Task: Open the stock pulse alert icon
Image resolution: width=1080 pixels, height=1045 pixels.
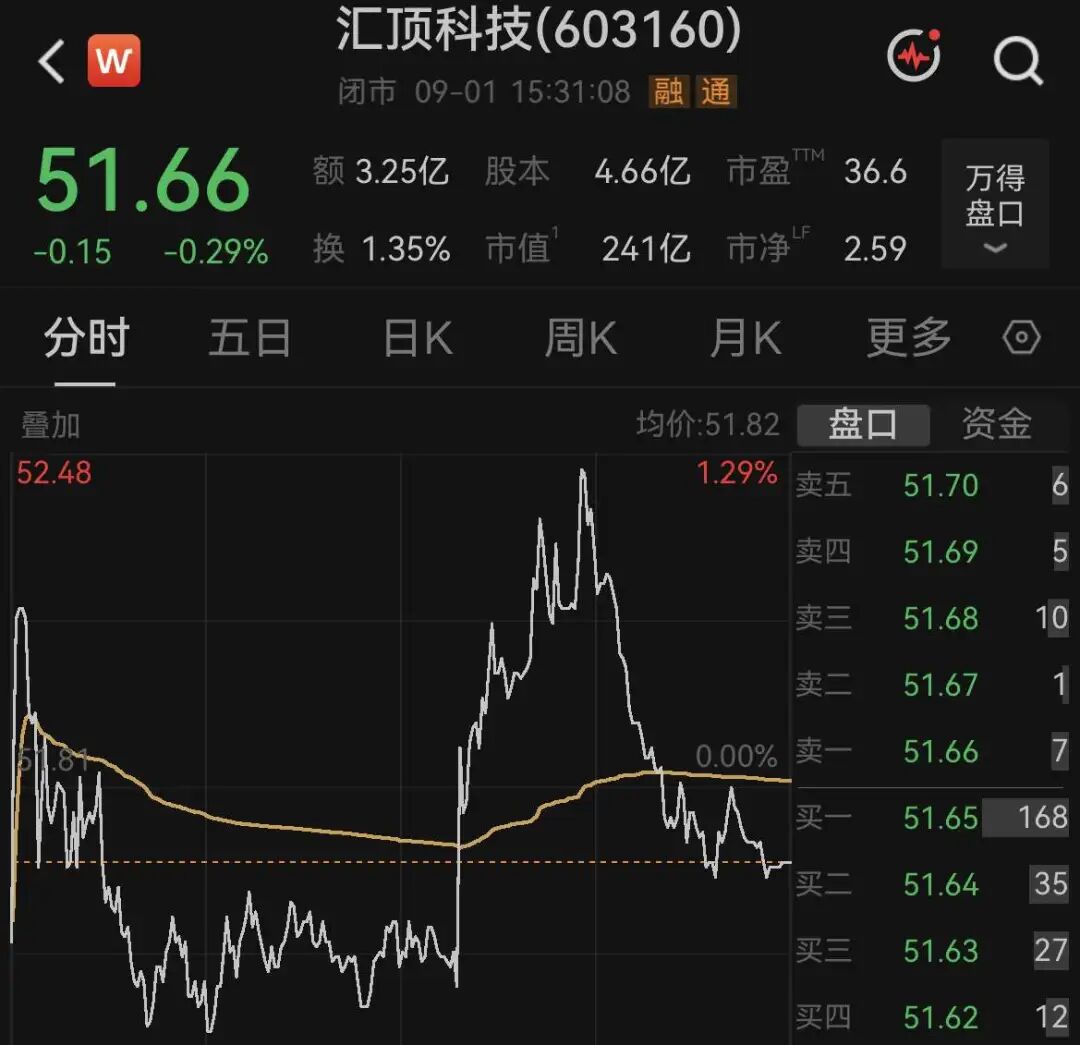Action: click(x=914, y=56)
